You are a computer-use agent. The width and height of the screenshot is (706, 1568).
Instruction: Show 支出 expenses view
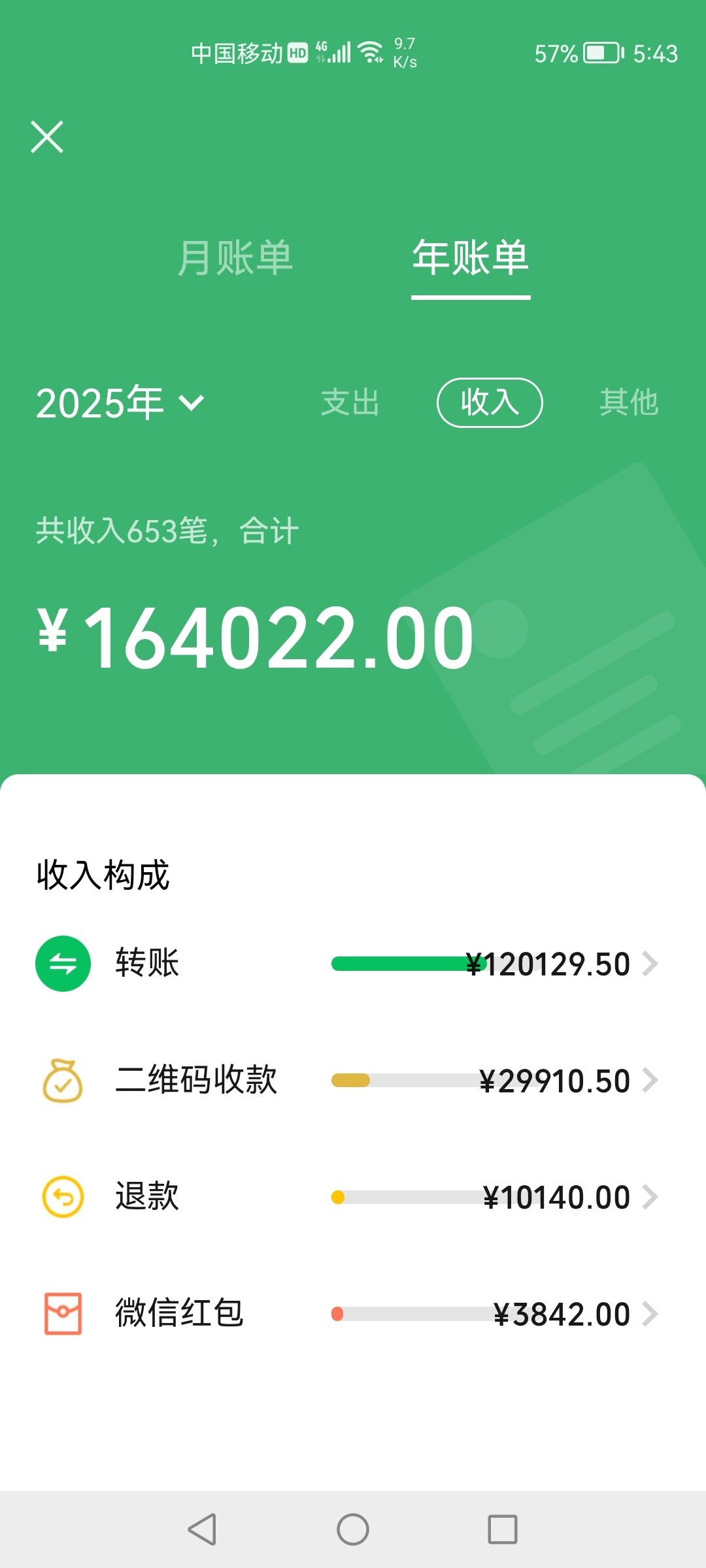pos(350,402)
